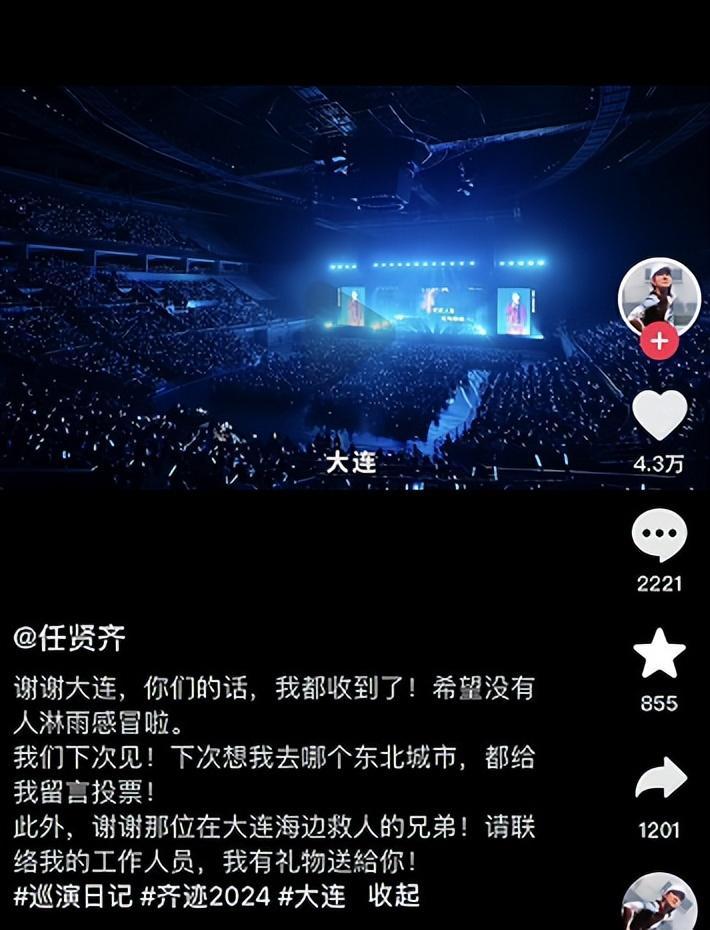
Task: Open the #大连 hashtag
Action: [312, 896]
